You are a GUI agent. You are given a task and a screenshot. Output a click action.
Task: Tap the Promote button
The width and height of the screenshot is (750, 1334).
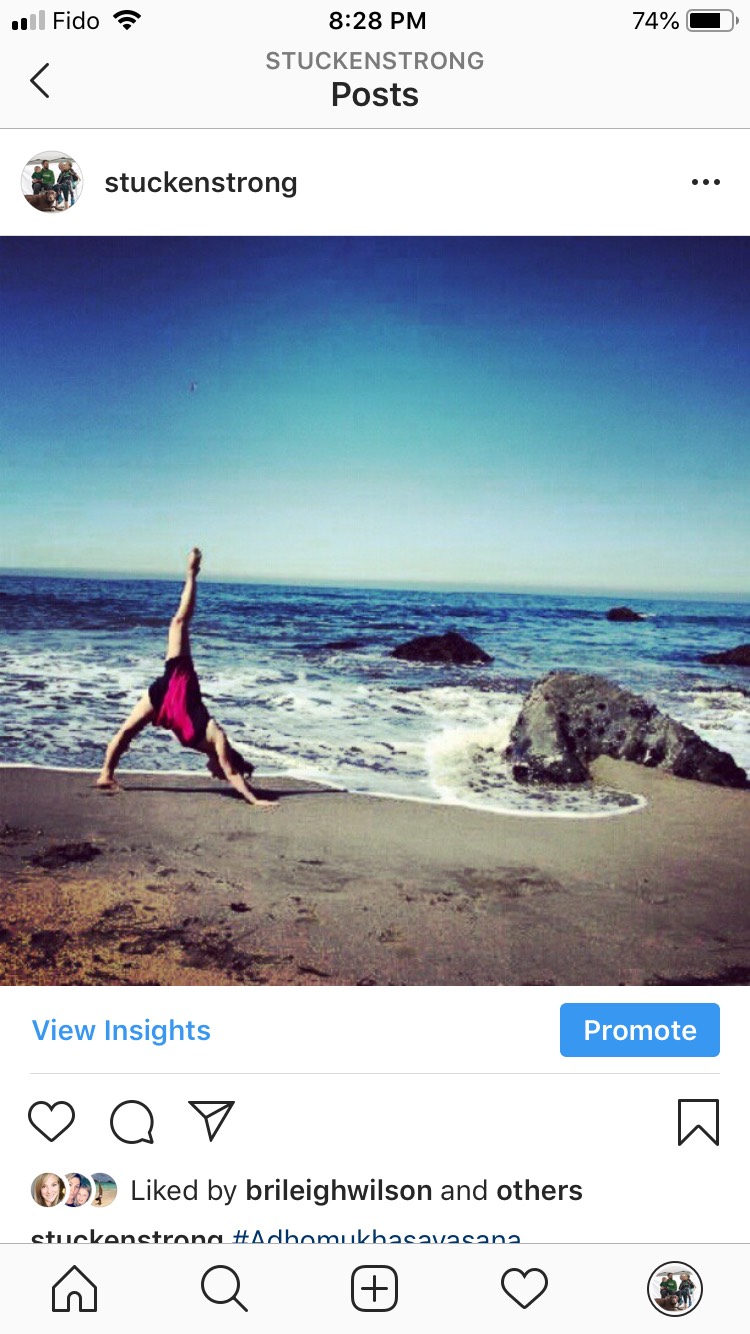tap(639, 1030)
